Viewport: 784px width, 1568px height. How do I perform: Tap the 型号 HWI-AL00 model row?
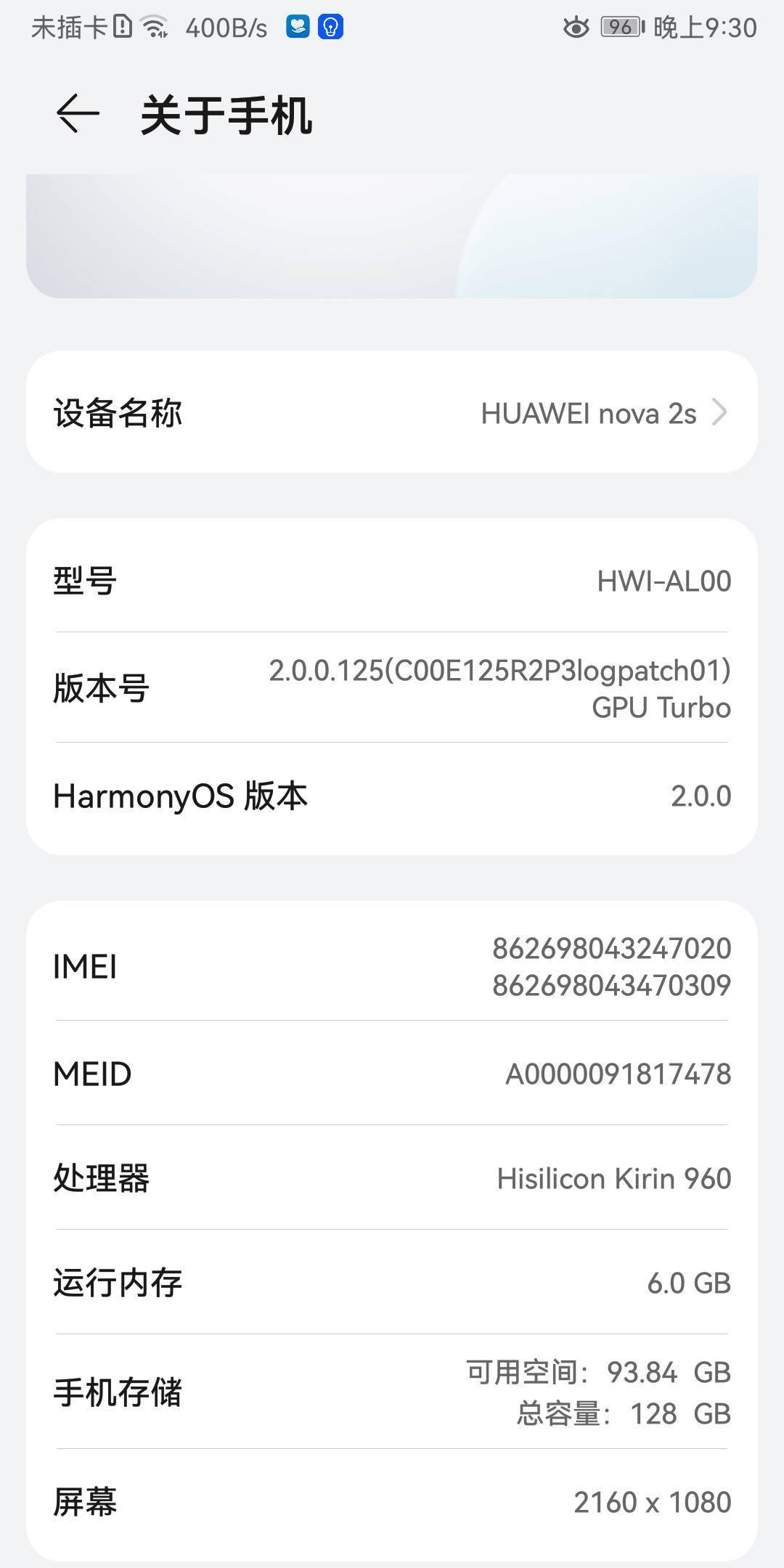click(x=392, y=581)
